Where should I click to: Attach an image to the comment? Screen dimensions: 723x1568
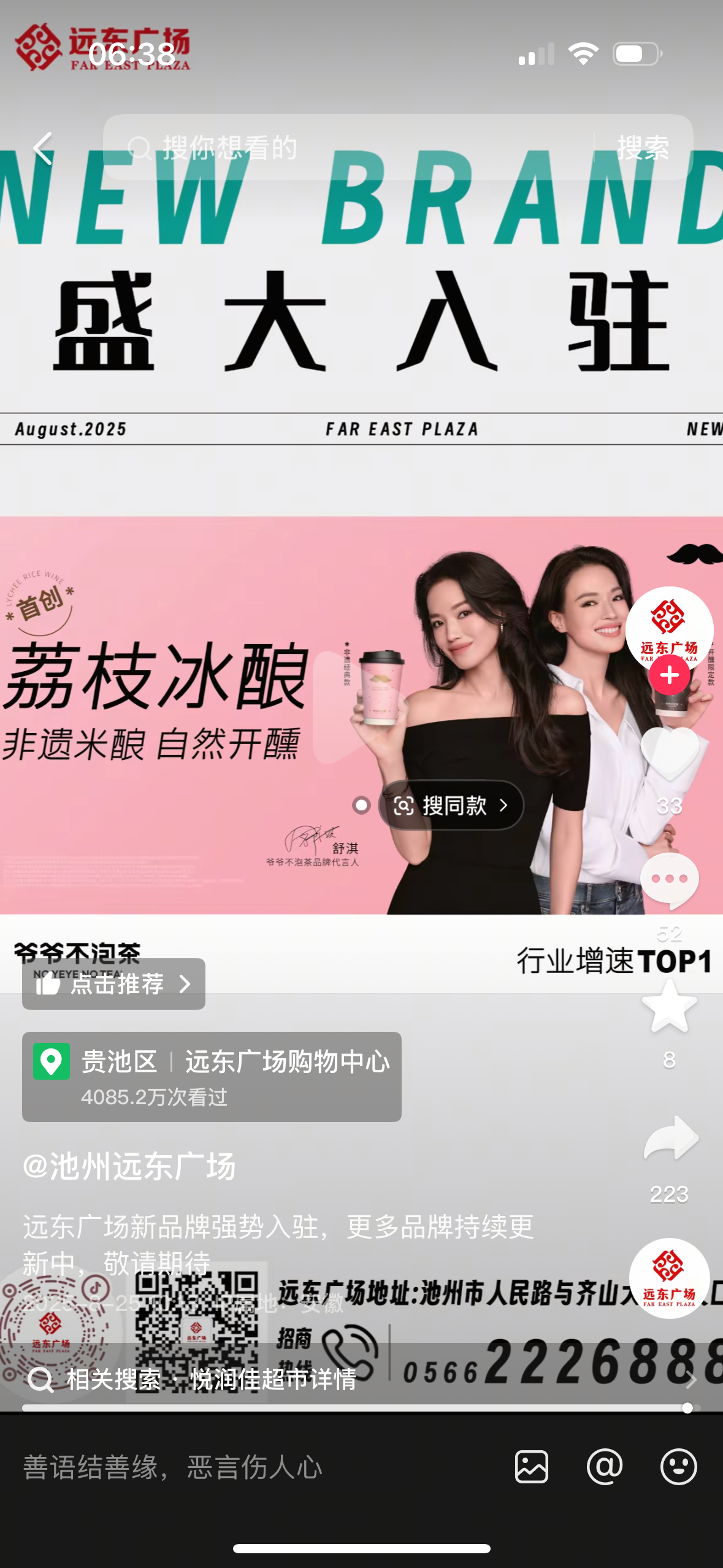coord(532,1467)
